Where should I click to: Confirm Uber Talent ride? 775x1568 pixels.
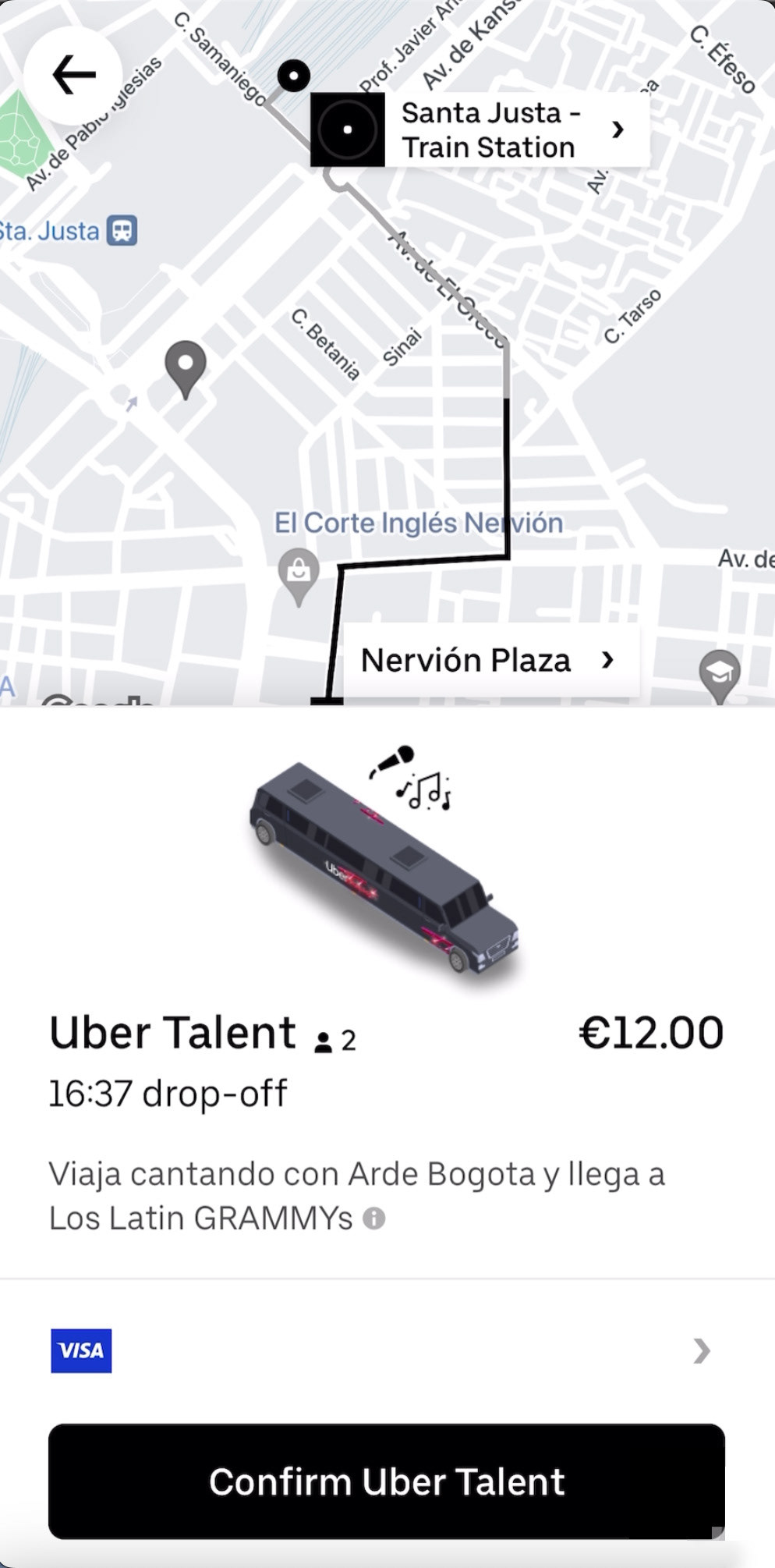[x=387, y=1481]
